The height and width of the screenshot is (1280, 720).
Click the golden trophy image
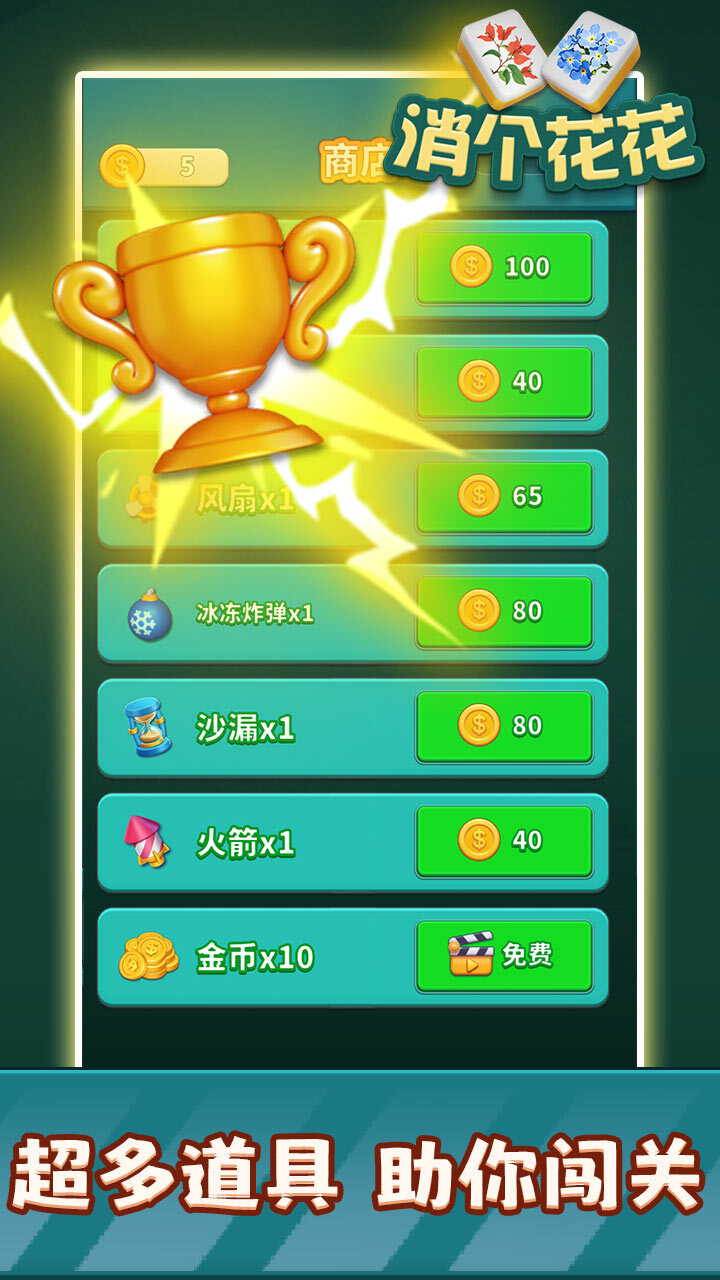tap(210, 350)
